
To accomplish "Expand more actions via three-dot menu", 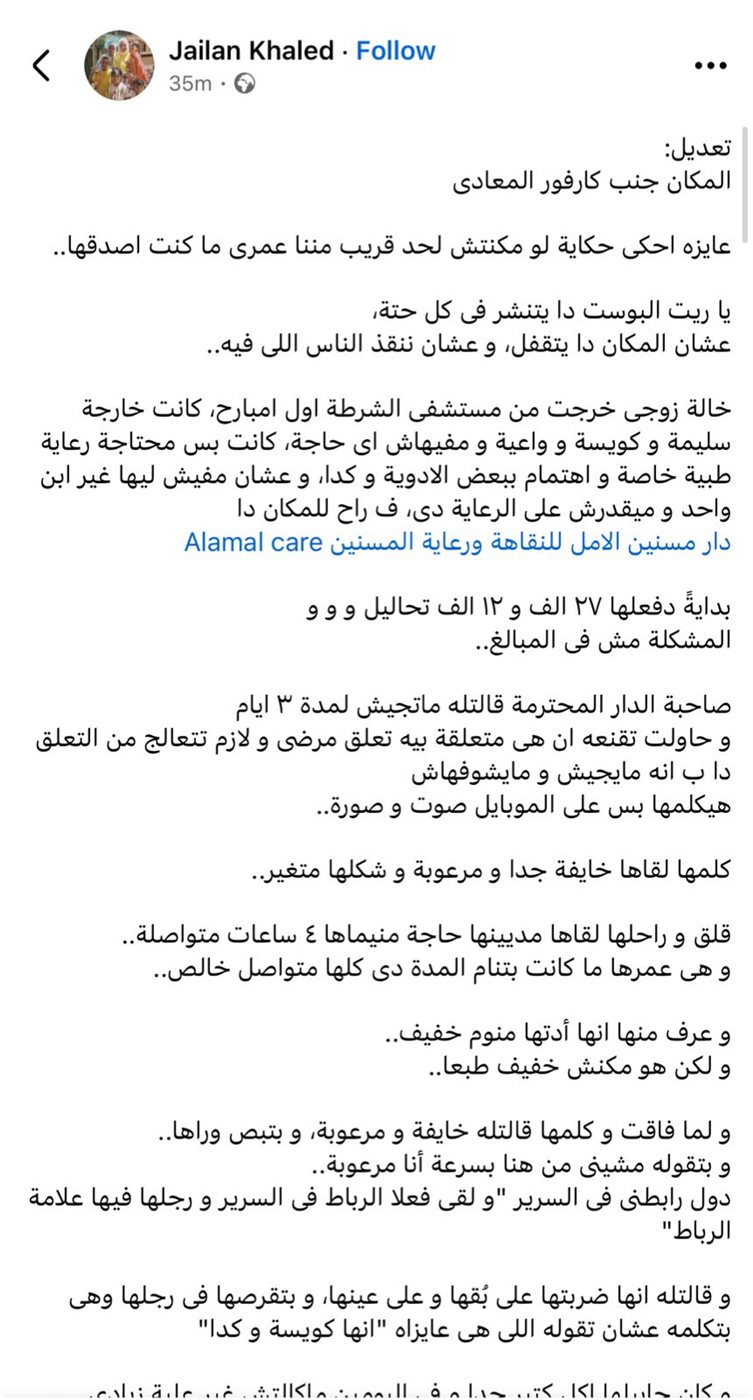I will pos(712,64).
